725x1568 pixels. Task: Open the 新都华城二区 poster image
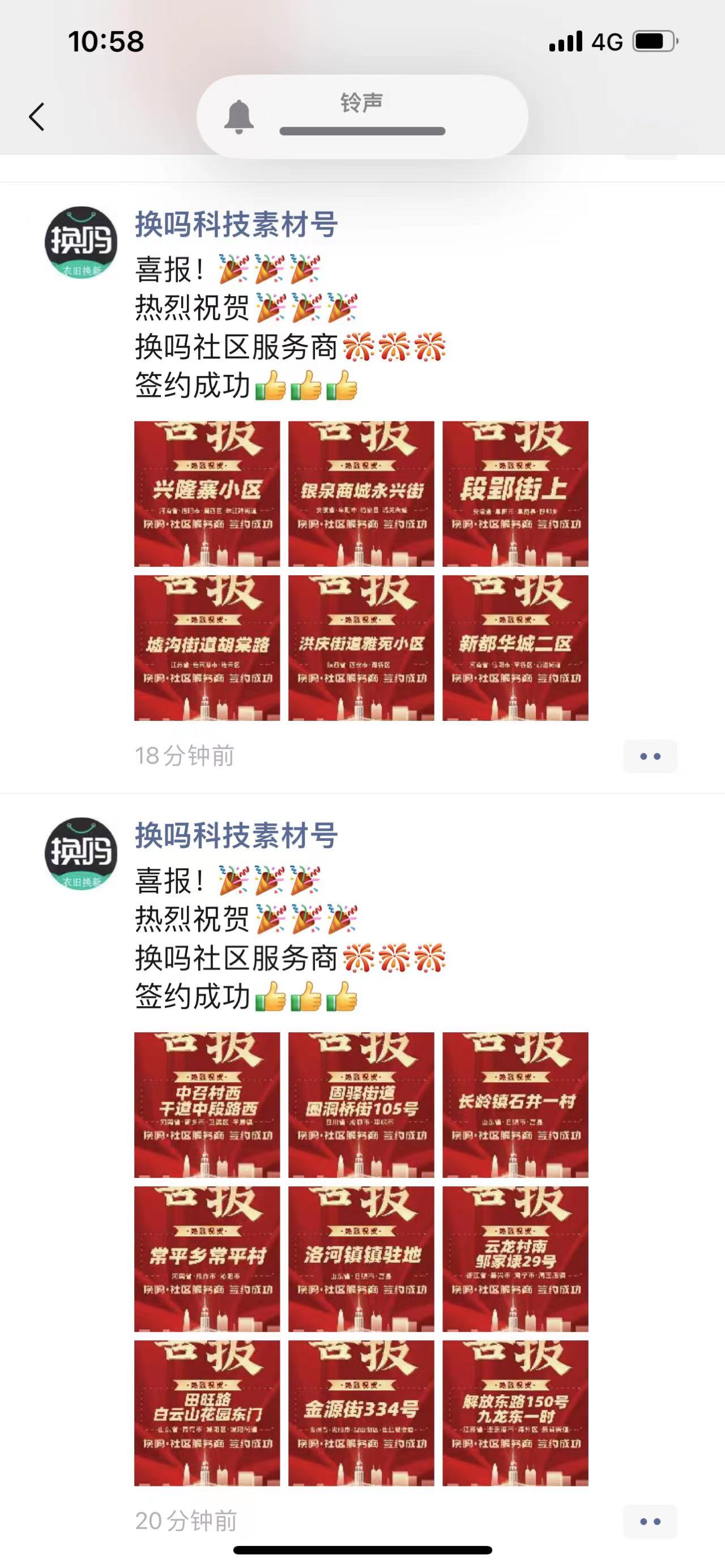coord(515,648)
